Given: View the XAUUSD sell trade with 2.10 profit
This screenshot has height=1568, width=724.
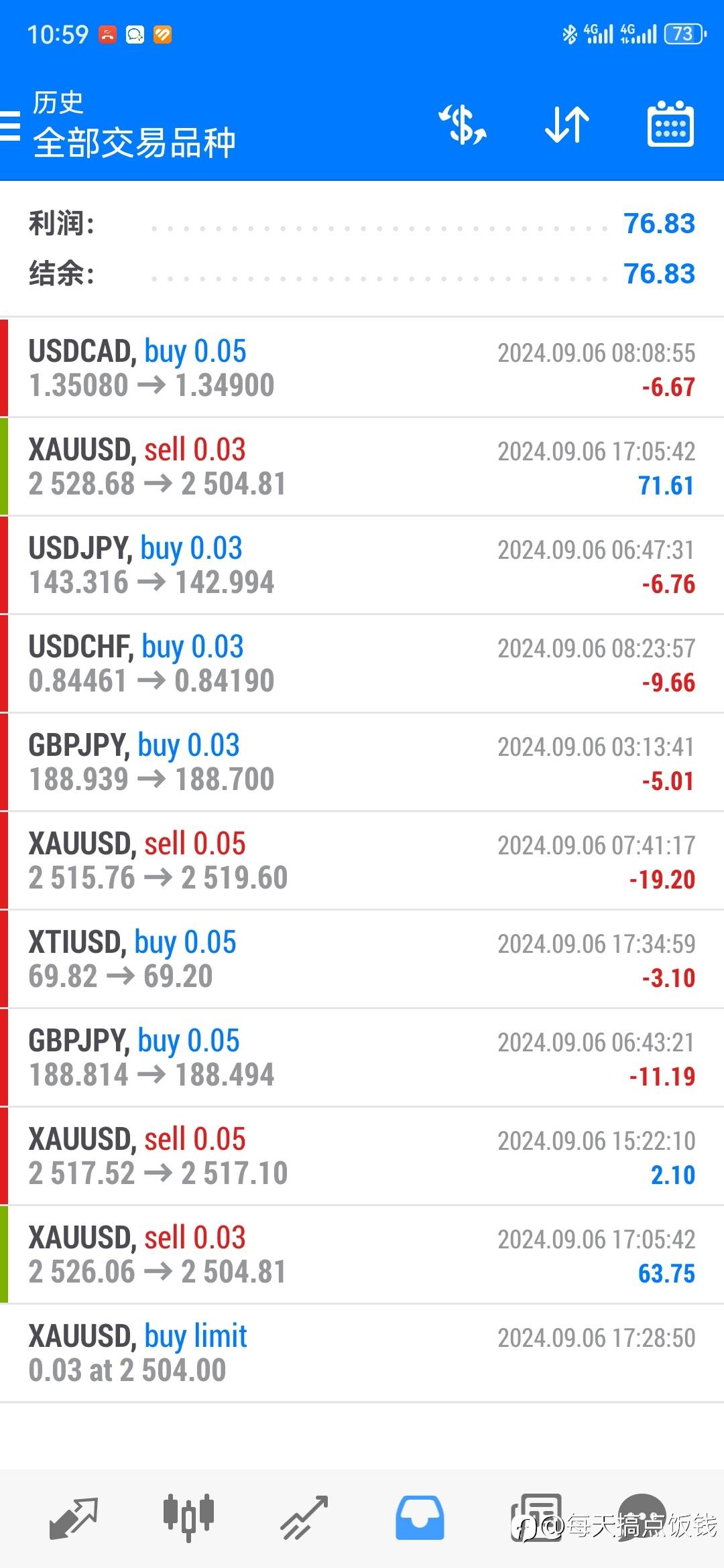Looking at the screenshot, I should pyautogui.click(x=362, y=1156).
